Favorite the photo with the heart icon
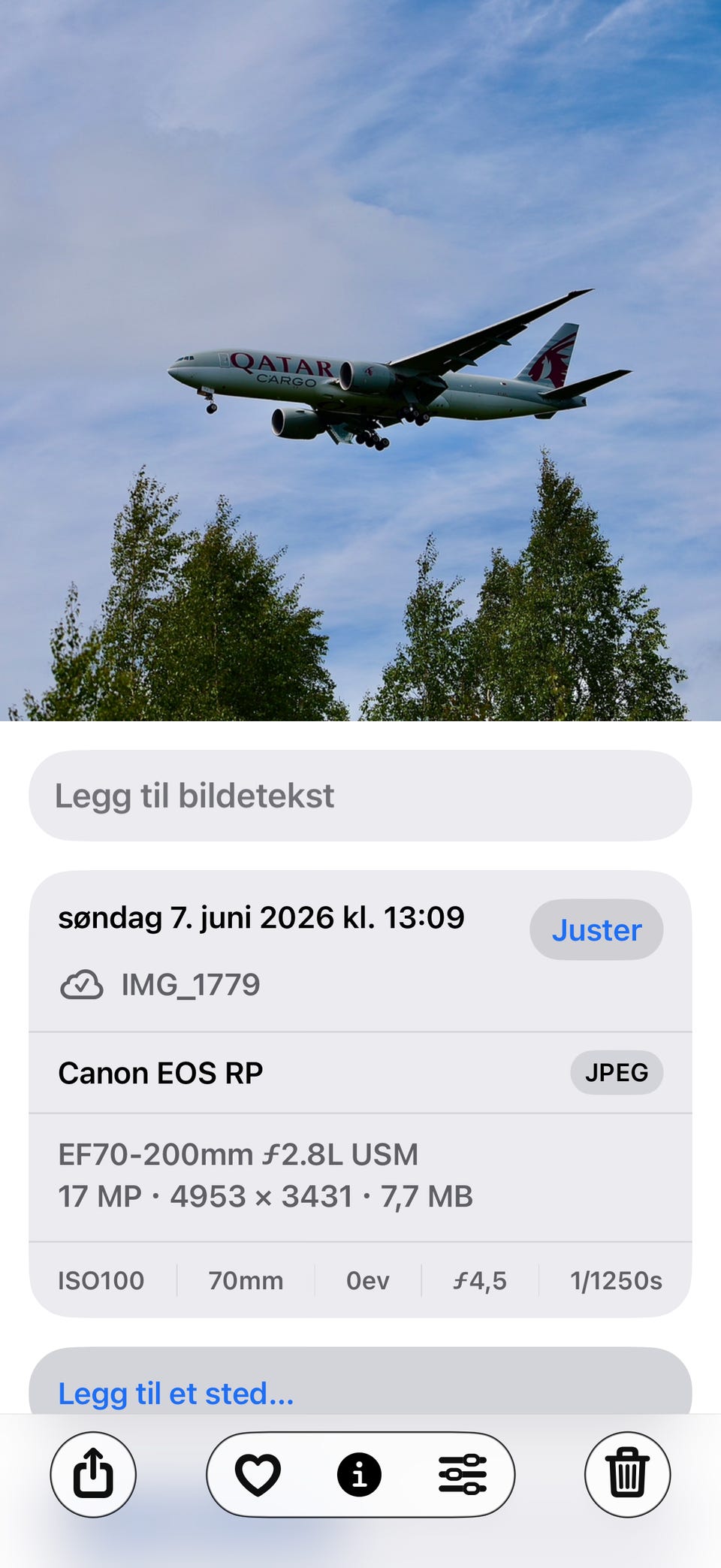721x1568 pixels. (258, 1474)
